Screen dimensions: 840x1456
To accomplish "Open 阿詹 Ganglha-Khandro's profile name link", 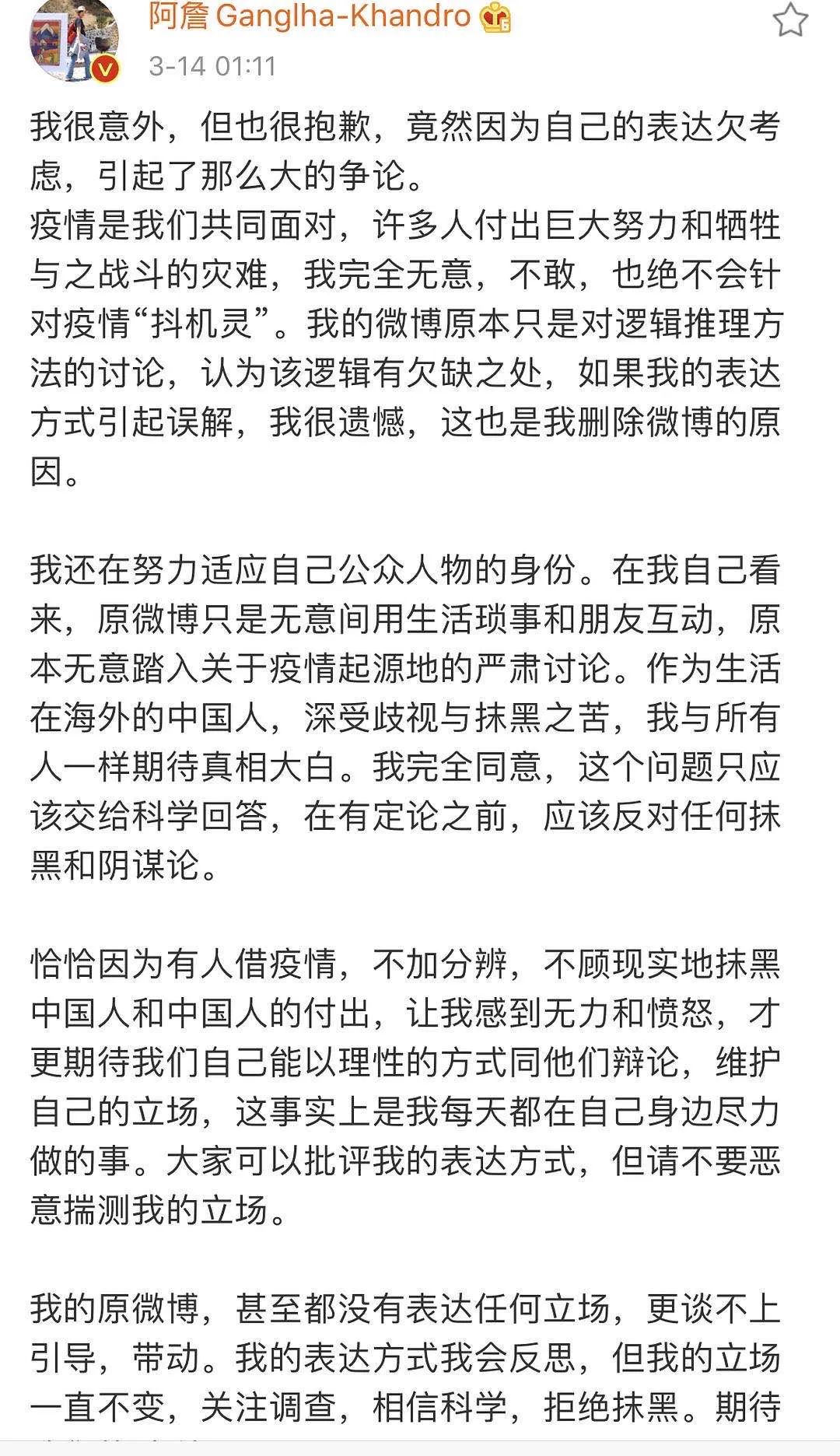I will (310, 16).
